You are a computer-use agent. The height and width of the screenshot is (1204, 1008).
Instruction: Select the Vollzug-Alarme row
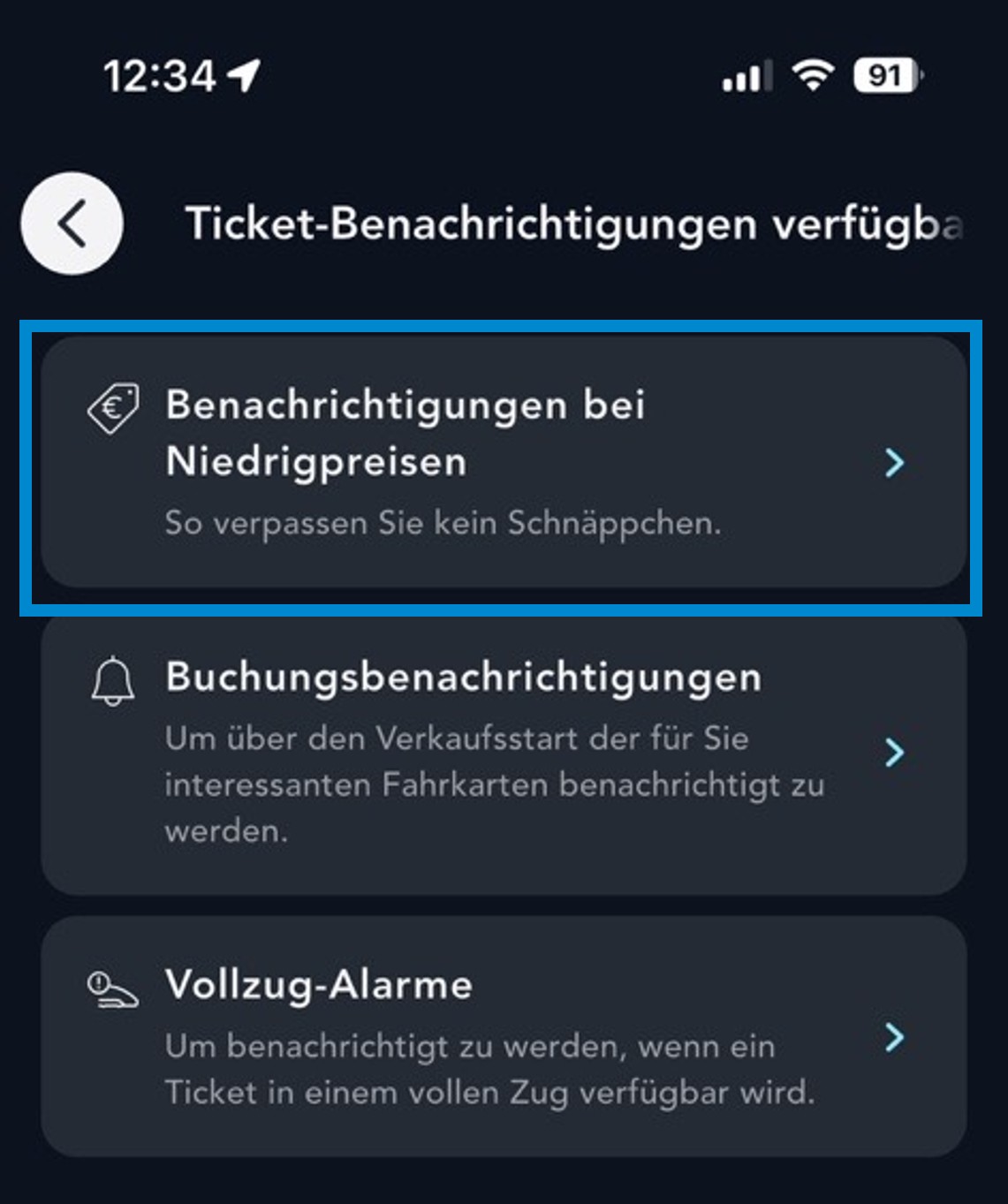tap(503, 1037)
